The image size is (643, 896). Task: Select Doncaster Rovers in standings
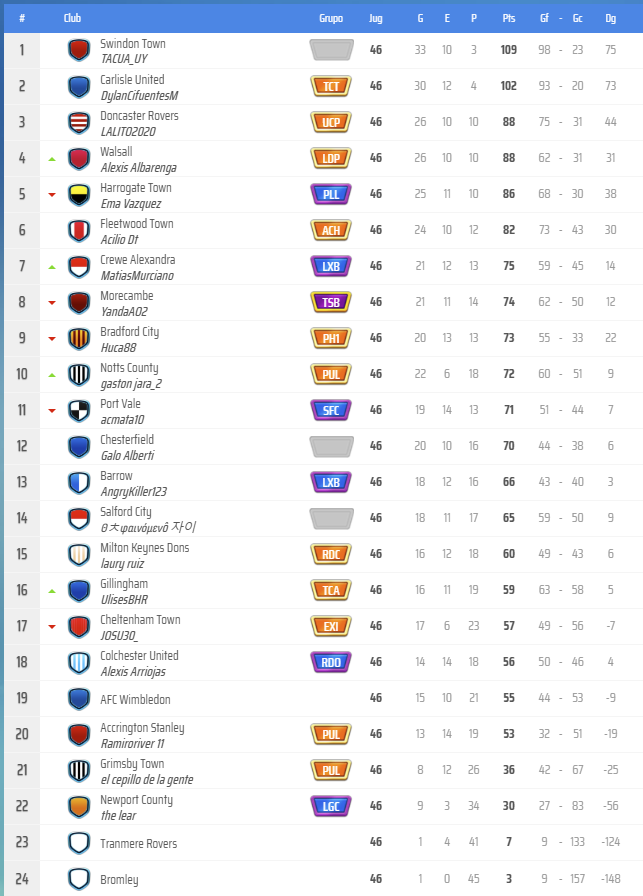pyautogui.click(x=139, y=116)
